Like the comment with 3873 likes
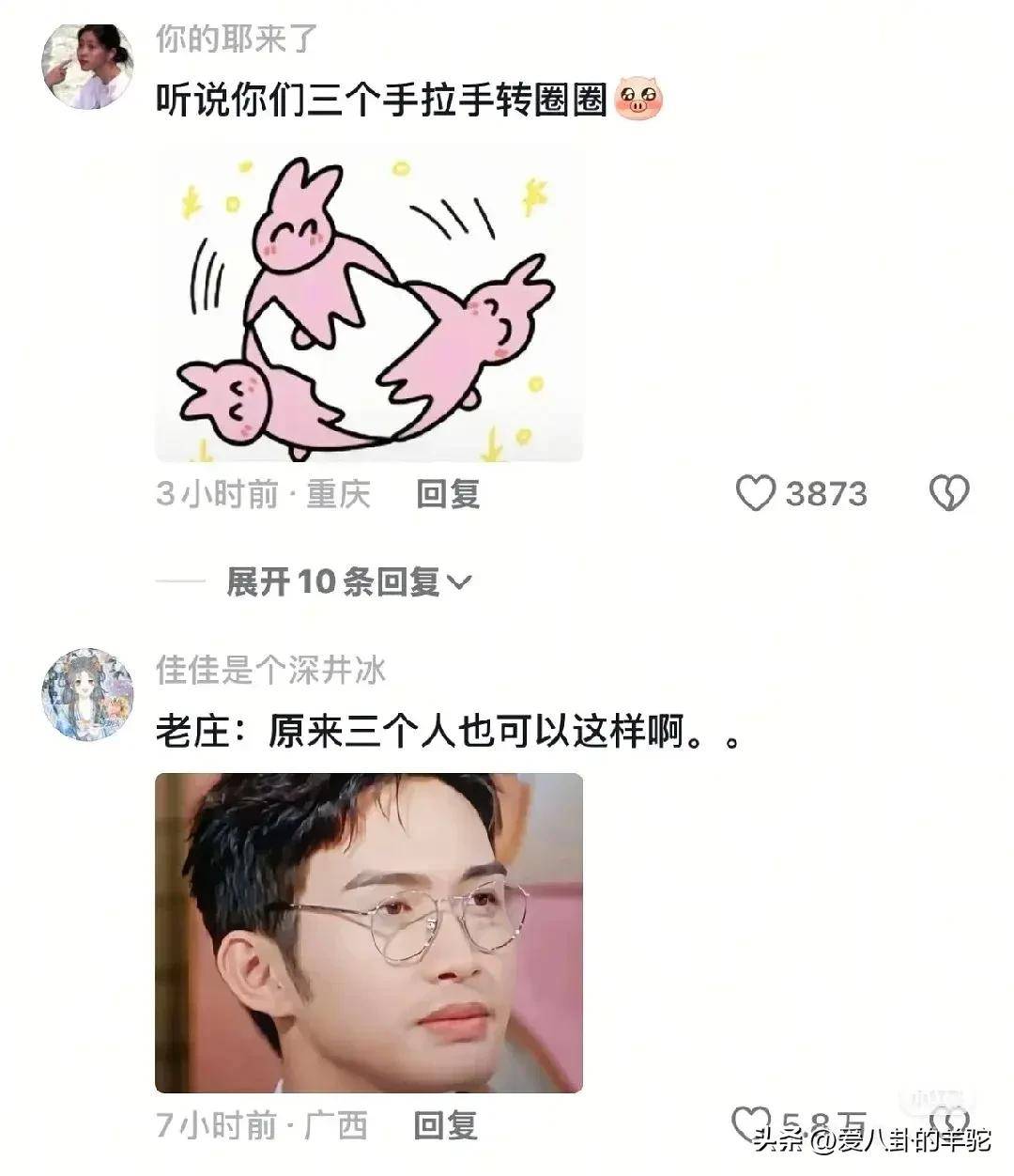The width and height of the screenshot is (1014, 1176). [x=755, y=493]
